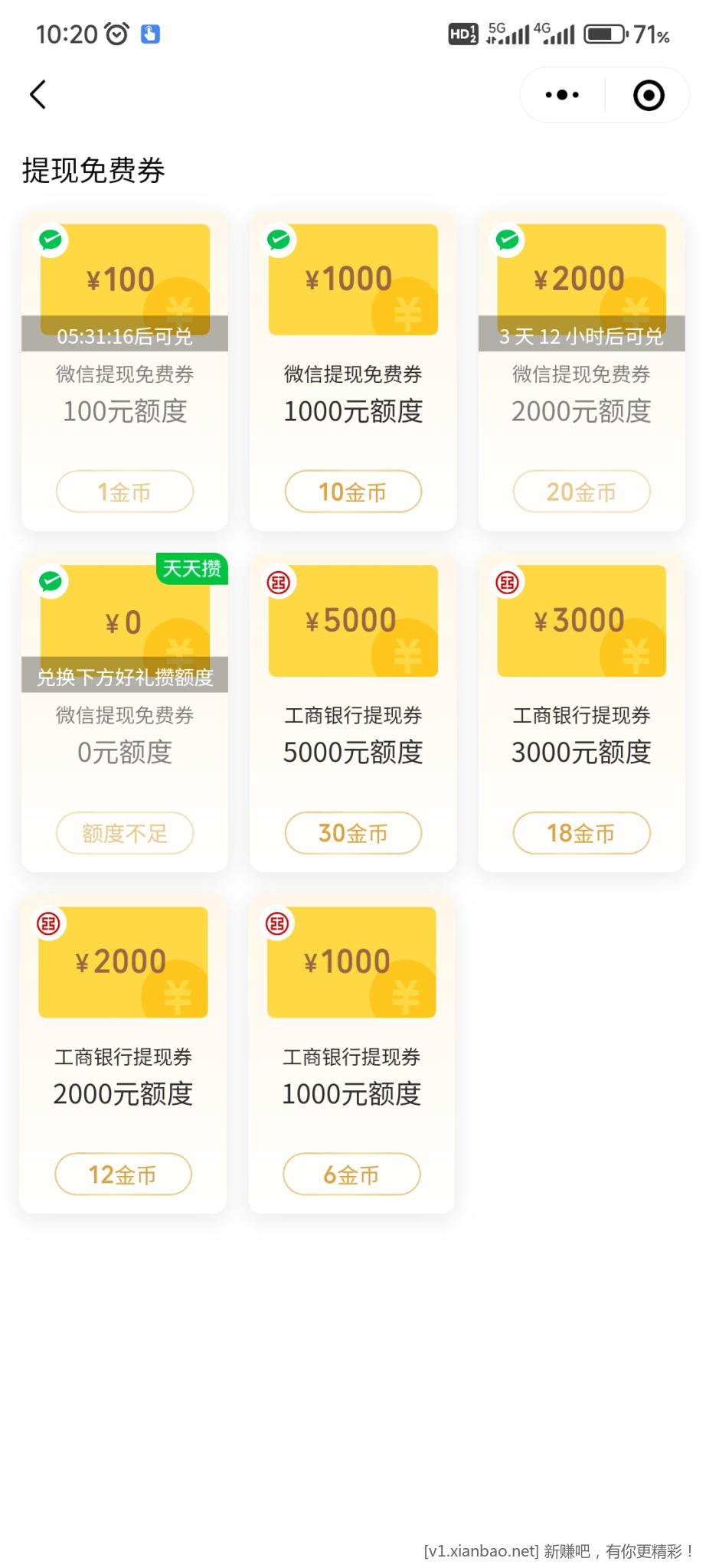Close the mini program with the circle icon
The width and height of the screenshot is (706, 1568).
pos(649,95)
